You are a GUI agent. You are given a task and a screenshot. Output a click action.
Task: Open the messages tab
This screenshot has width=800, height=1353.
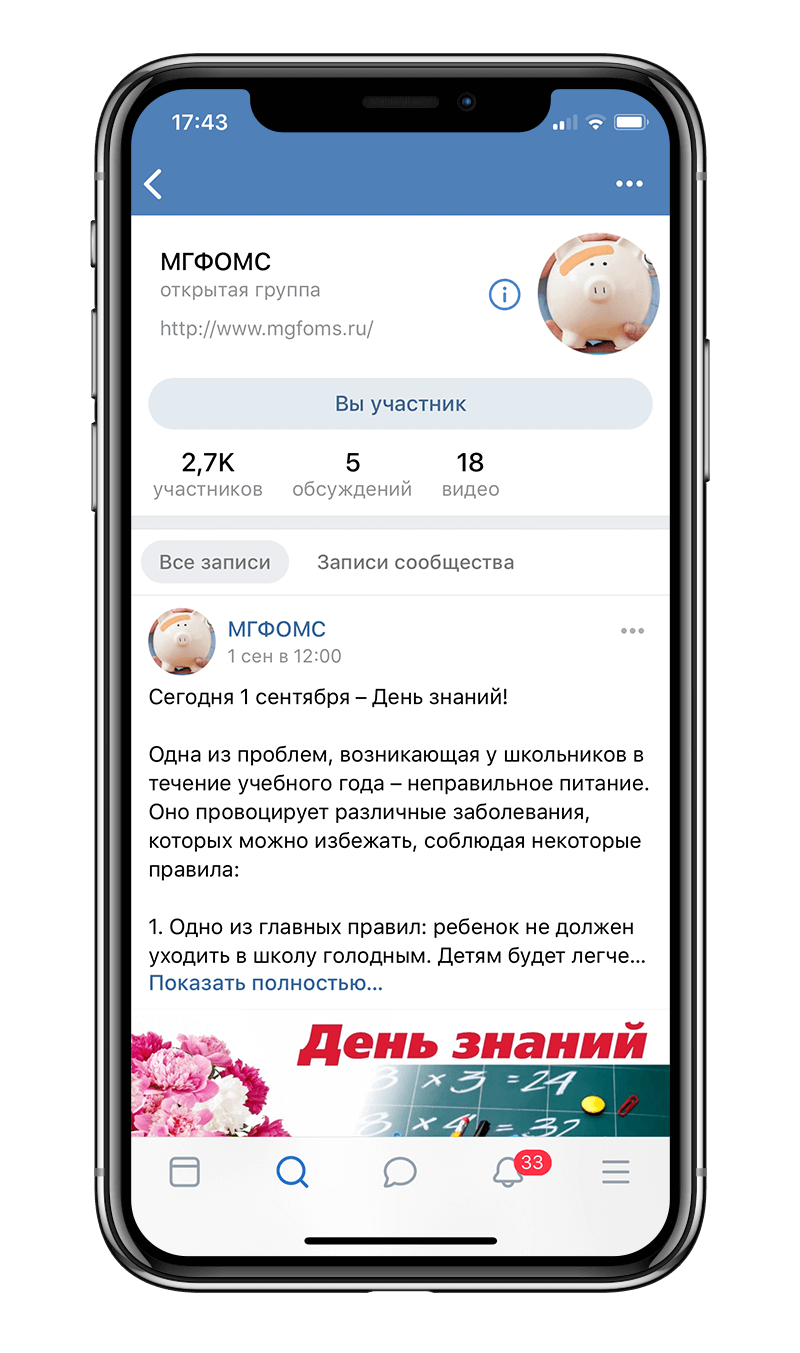[x=400, y=1172]
